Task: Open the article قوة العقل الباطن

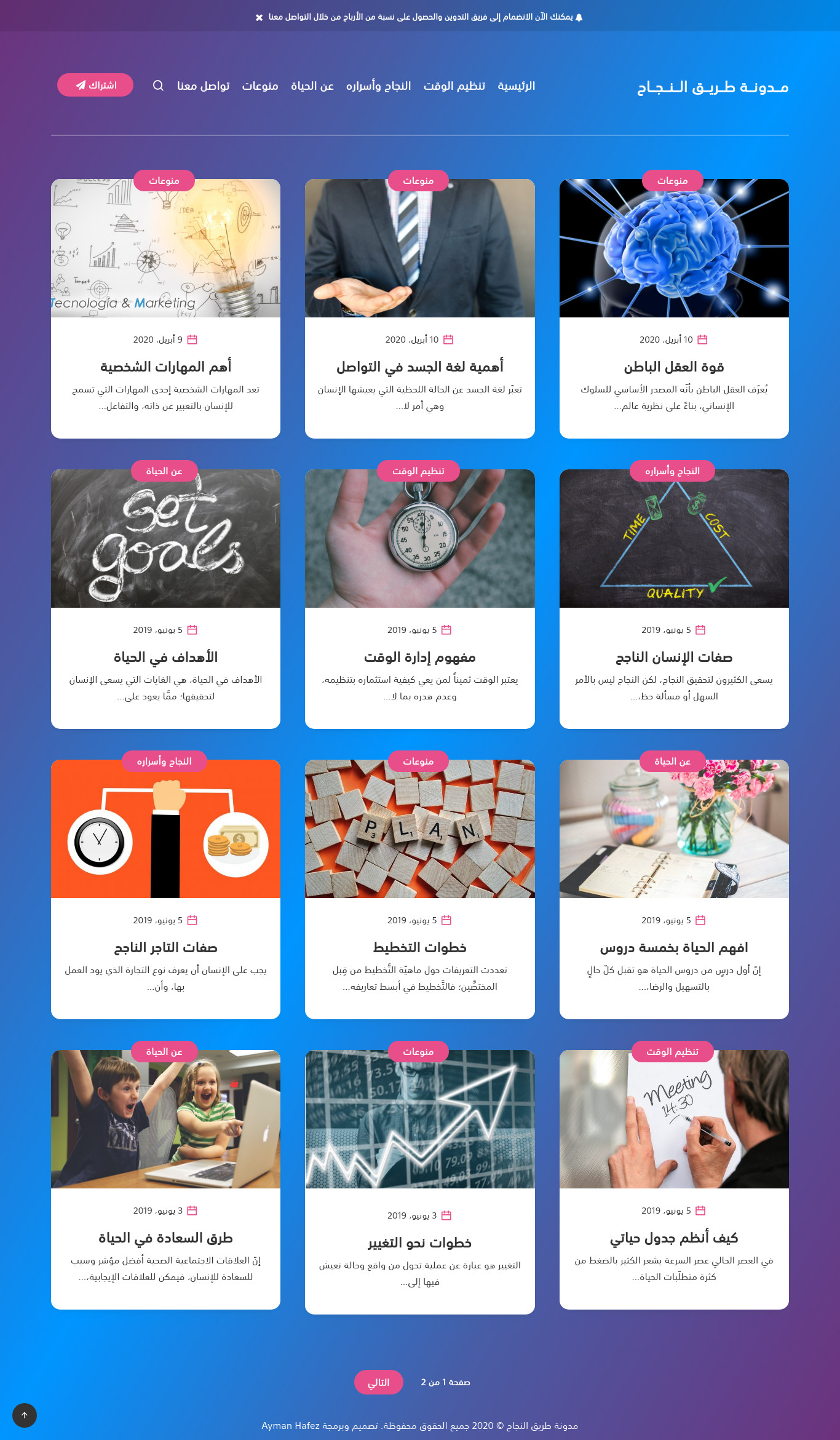Action: tap(674, 367)
